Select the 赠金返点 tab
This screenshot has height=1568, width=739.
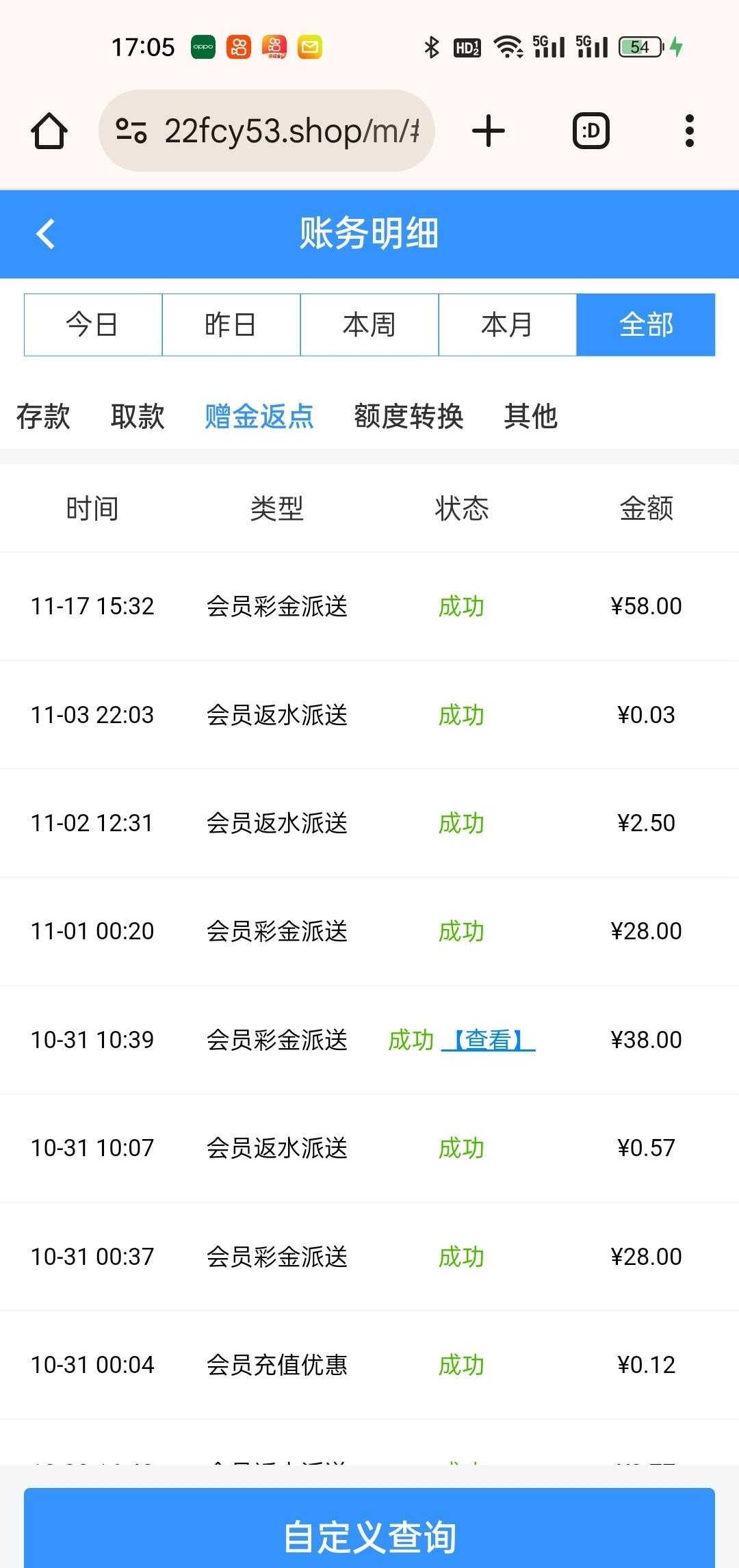coord(259,416)
